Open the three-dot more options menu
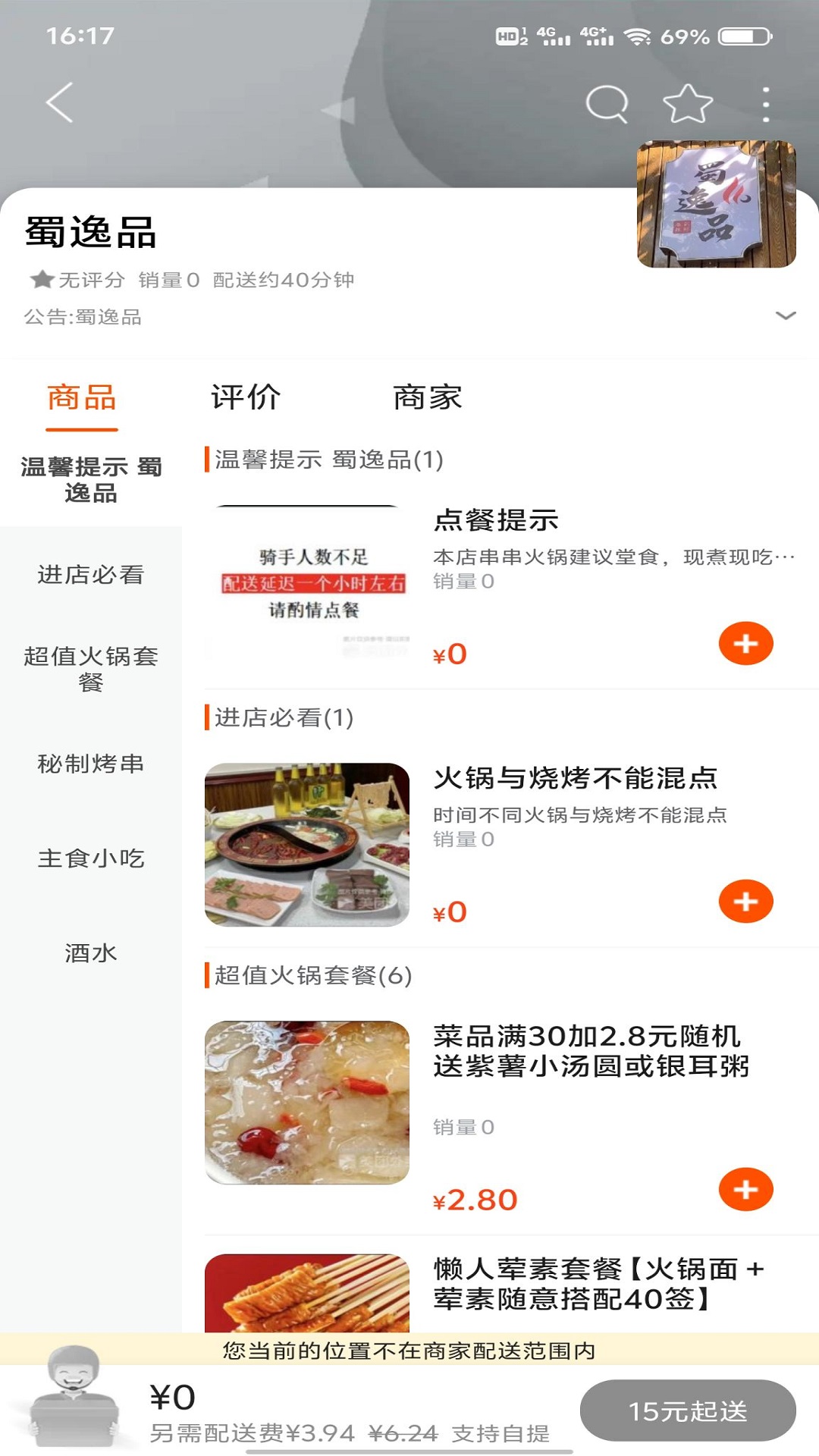 766,104
